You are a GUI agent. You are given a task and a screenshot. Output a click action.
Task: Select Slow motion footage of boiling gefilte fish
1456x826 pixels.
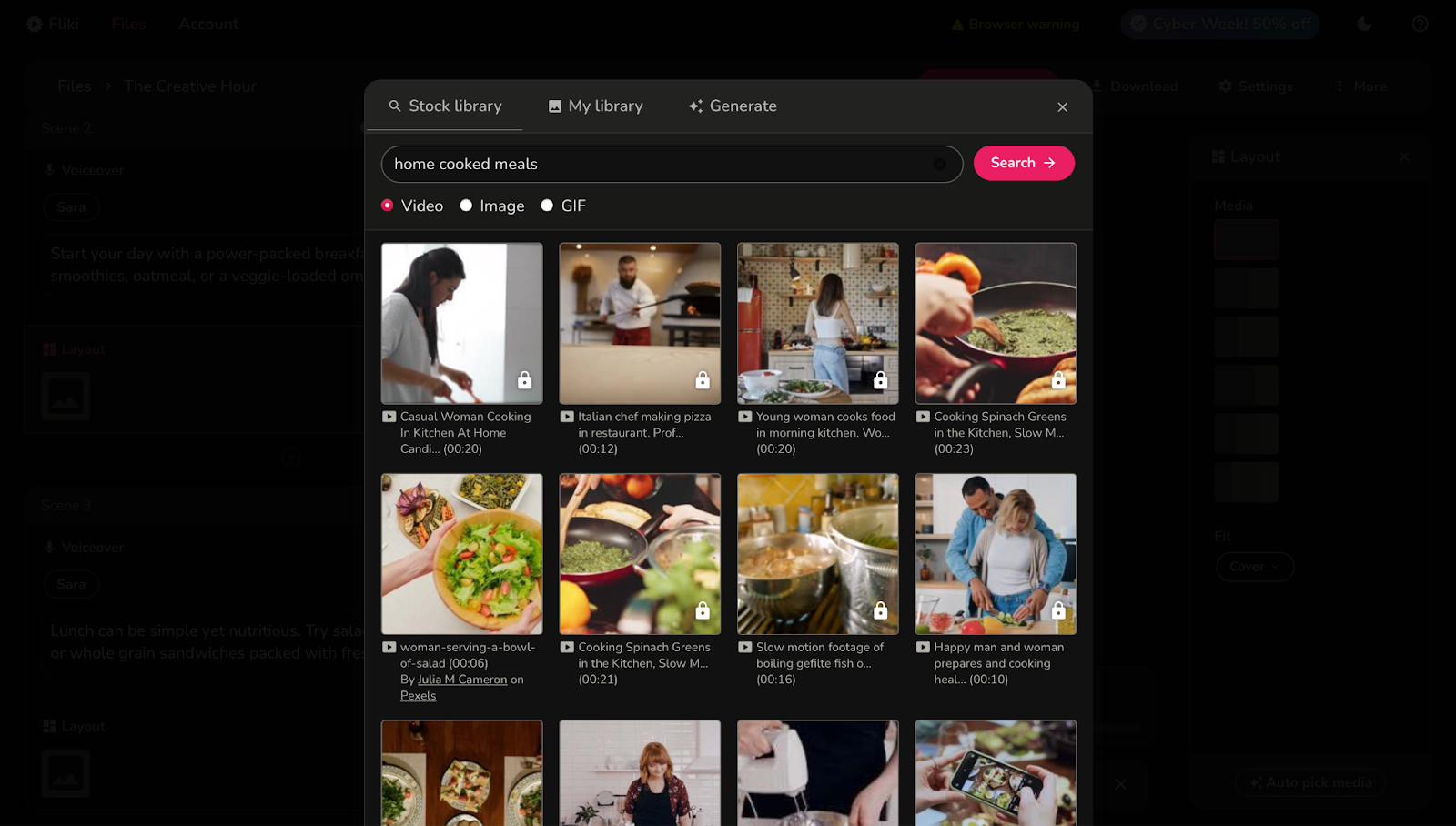pyautogui.click(x=817, y=553)
